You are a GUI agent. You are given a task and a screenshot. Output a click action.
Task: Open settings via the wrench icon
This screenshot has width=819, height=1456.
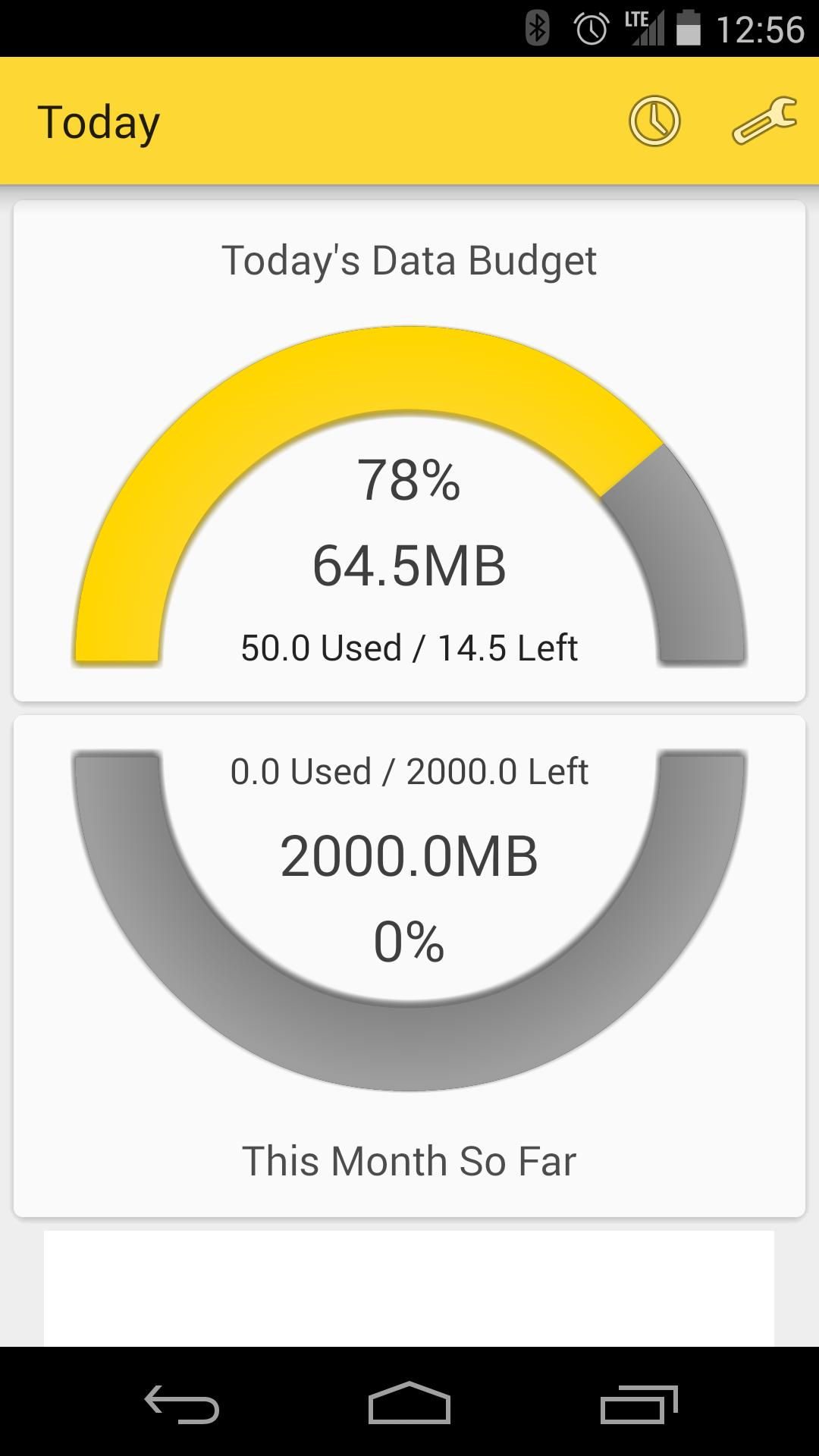(764, 121)
